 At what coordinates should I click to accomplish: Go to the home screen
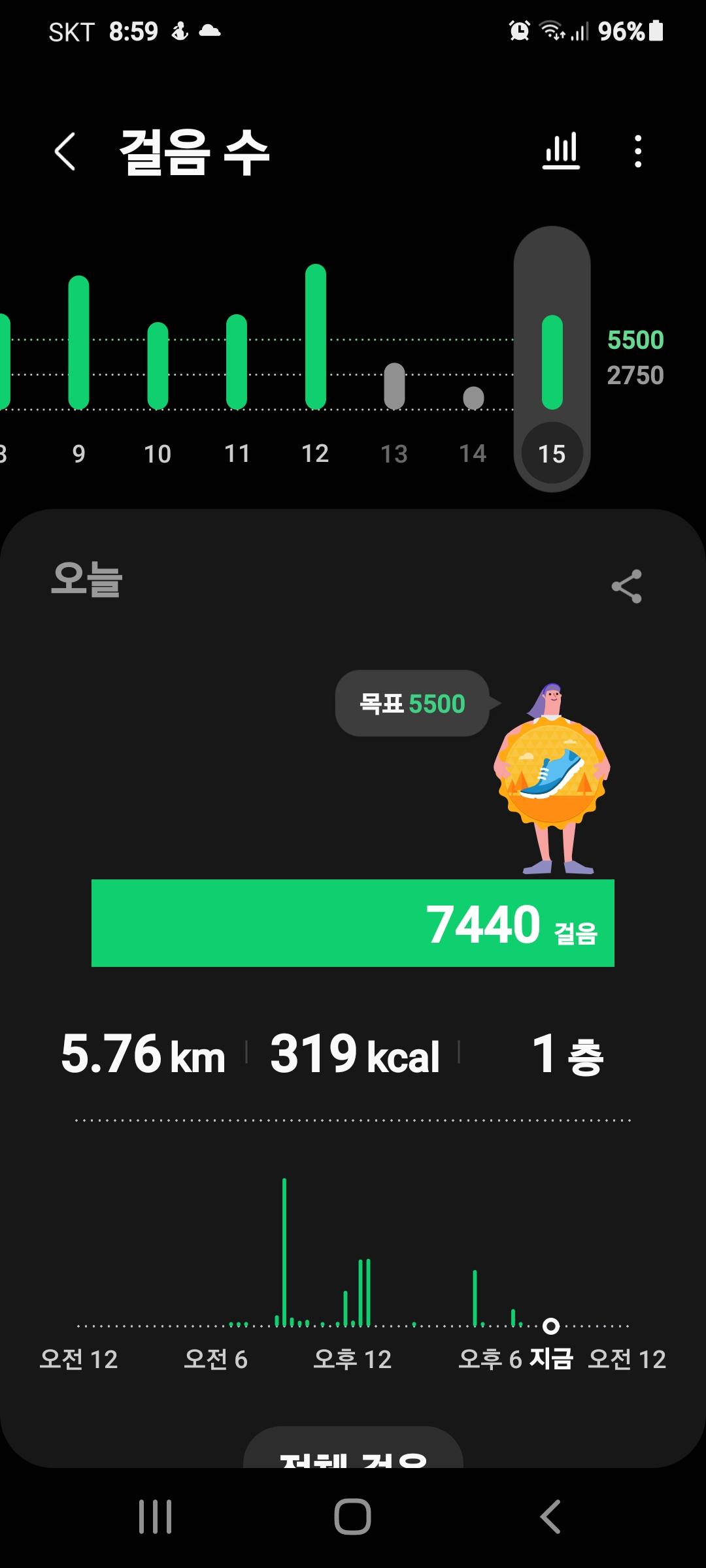[x=353, y=1516]
